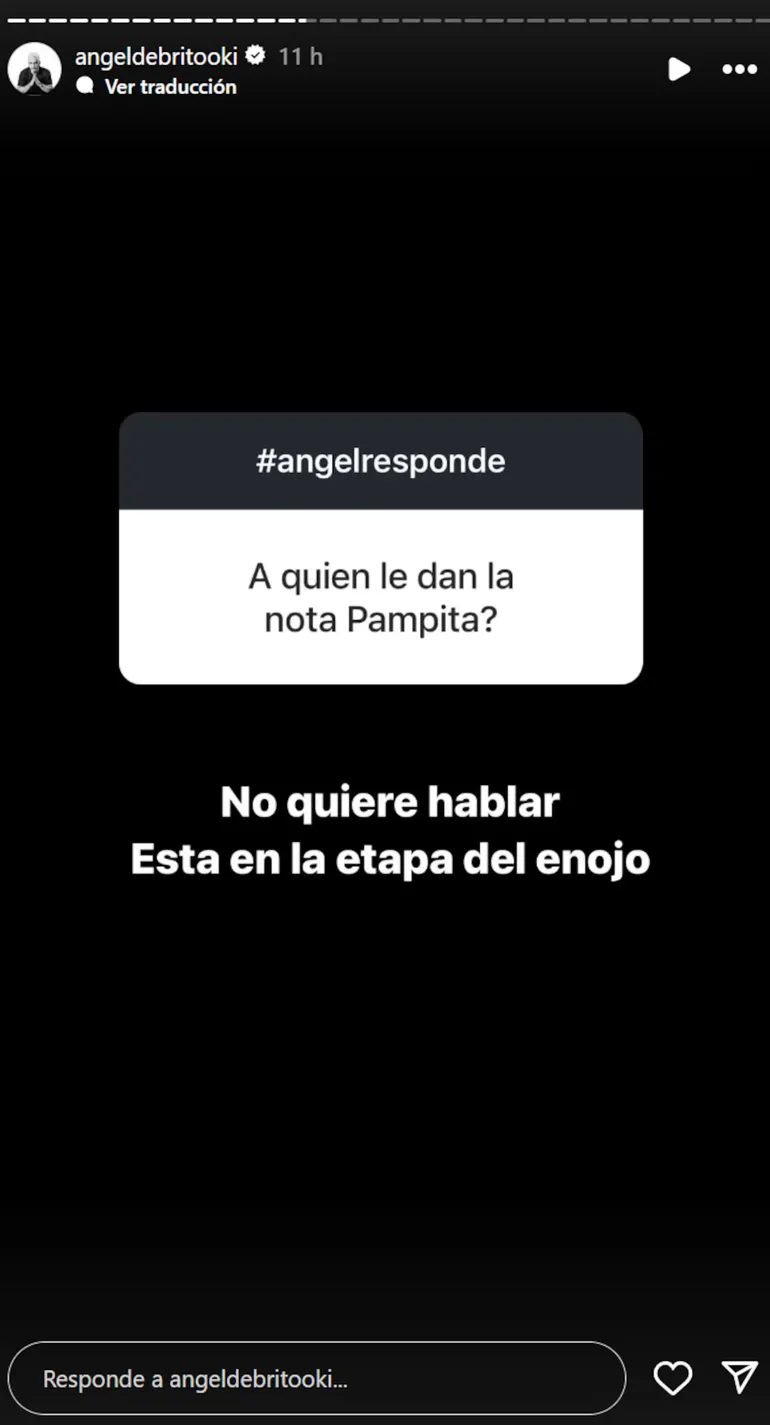Resume story playback with the play icon
The image size is (770, 1425).
(679, 69)
